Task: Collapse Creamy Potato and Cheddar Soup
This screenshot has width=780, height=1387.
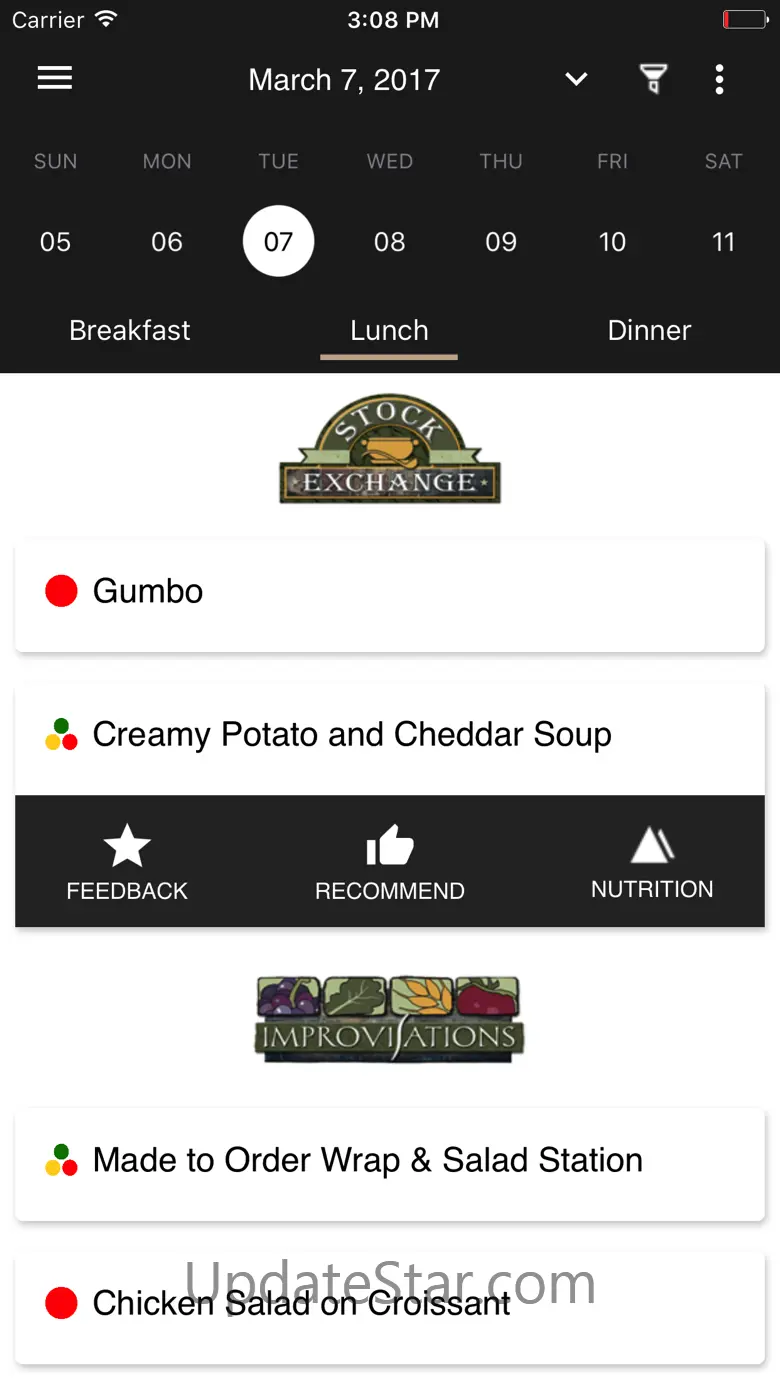Action: pos(389,736)
